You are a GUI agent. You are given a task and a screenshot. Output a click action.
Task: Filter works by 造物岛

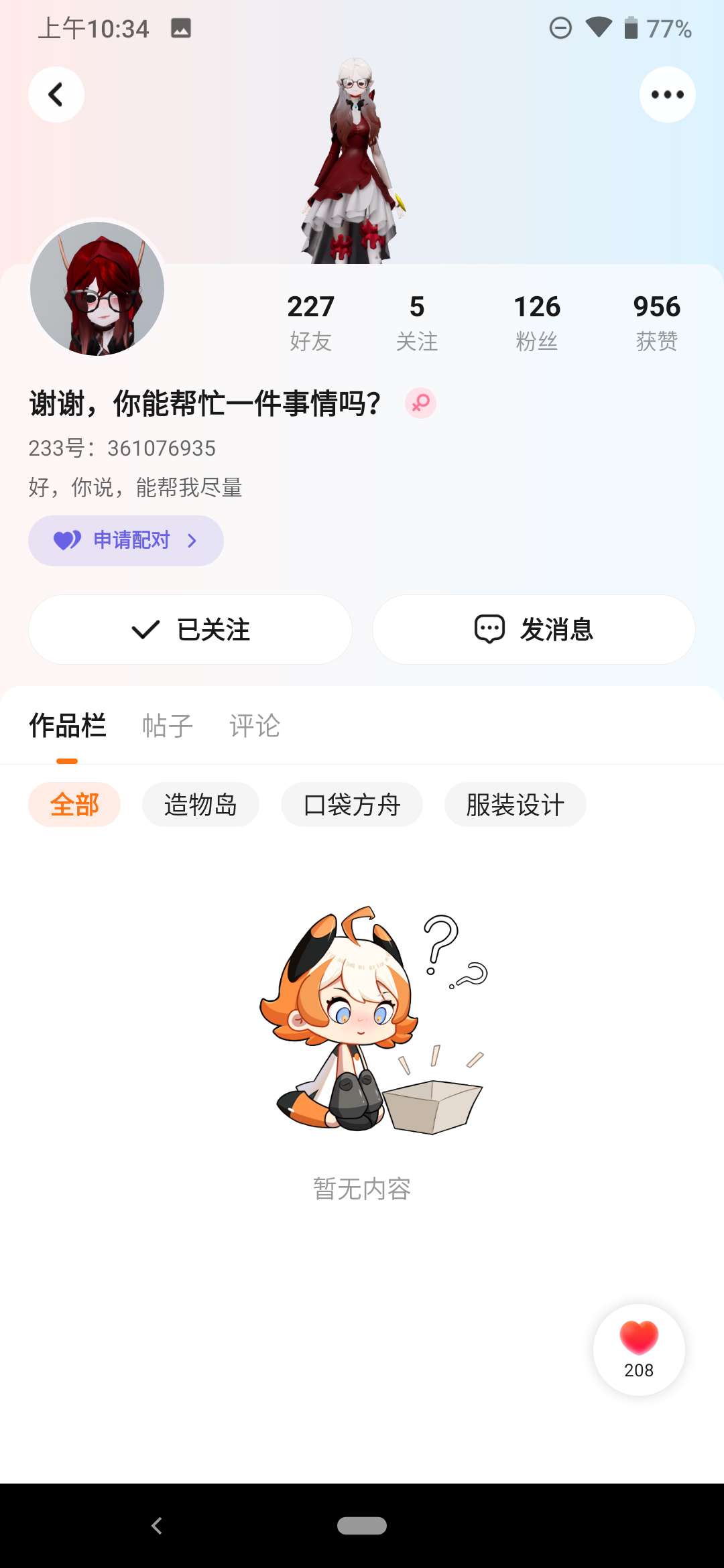200,804
